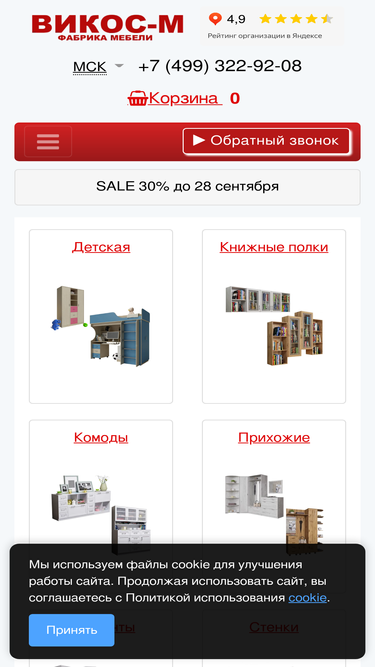Open the Прихожие category
The height and width of the screenshot is (667, 375).
274,438
